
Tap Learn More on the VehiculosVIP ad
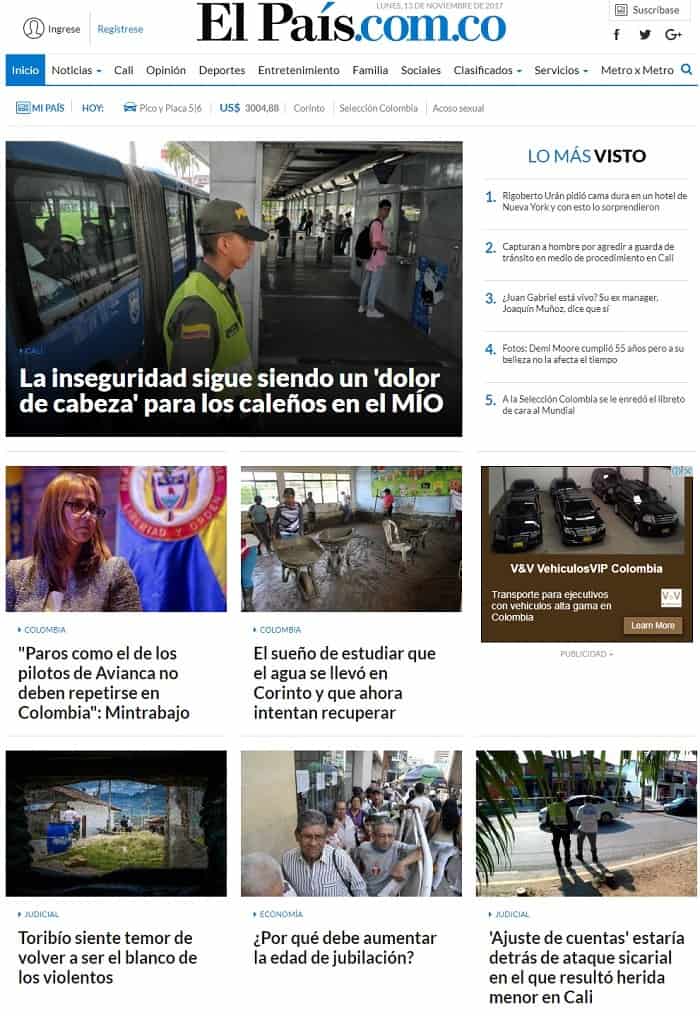[653, 626]
